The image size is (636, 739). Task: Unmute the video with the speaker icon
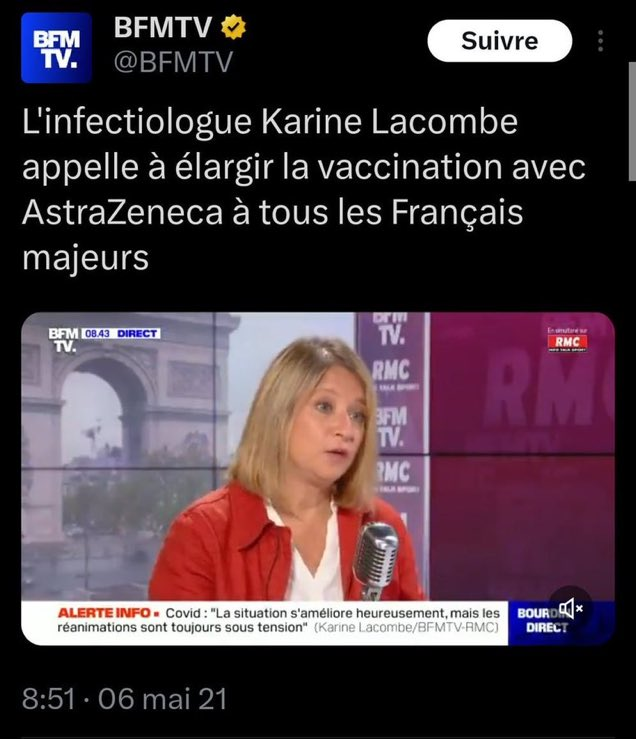tap(571, 608)
